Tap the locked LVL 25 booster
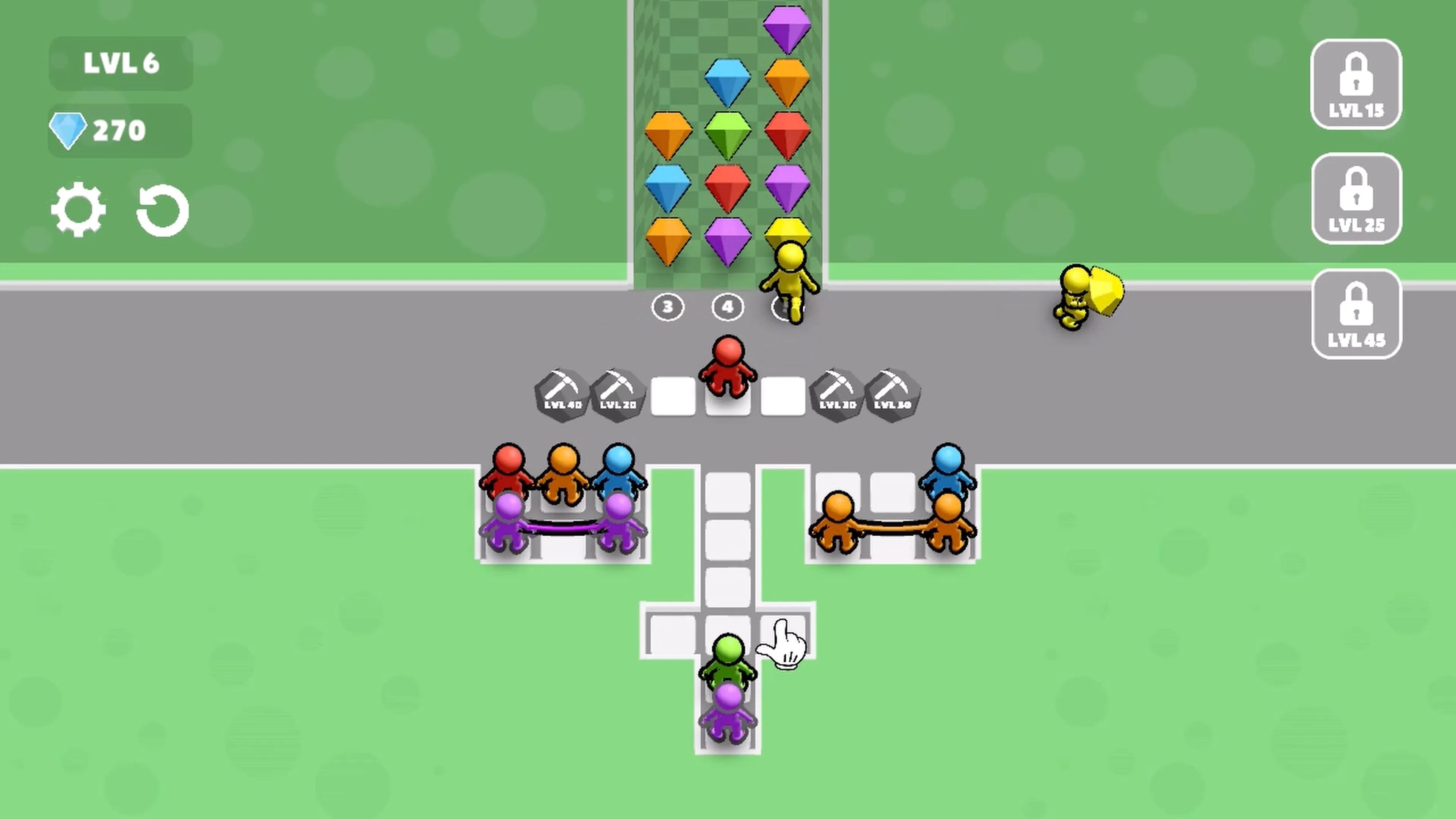 [1356, 199]
